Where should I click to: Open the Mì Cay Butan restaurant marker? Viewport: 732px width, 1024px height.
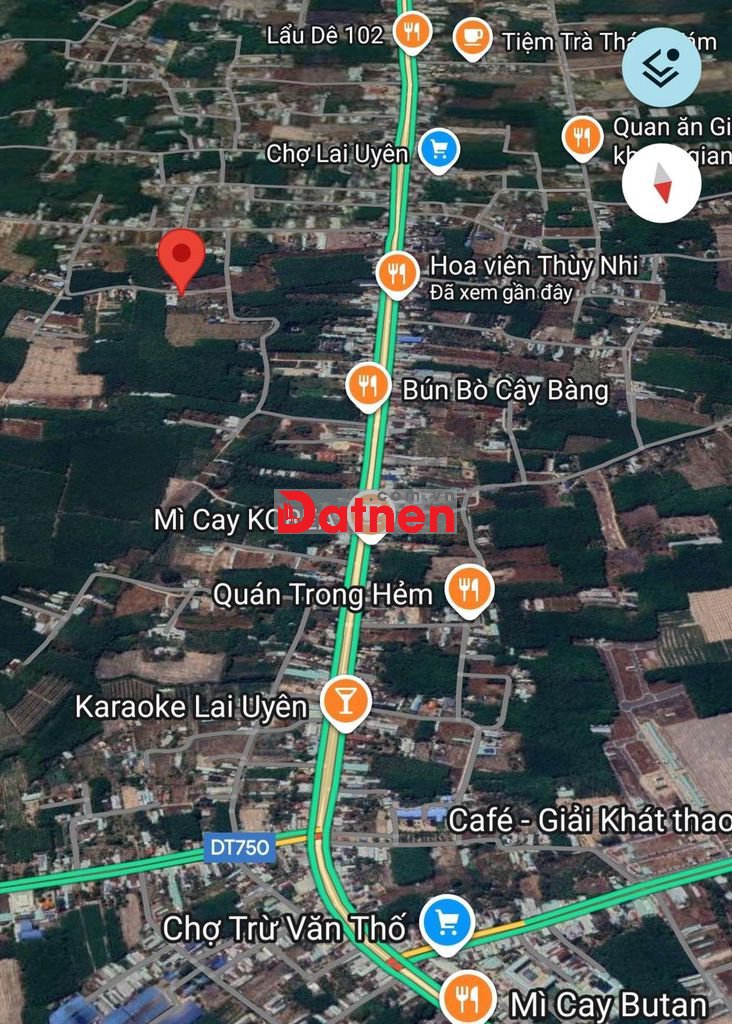[x=468, y=996]
